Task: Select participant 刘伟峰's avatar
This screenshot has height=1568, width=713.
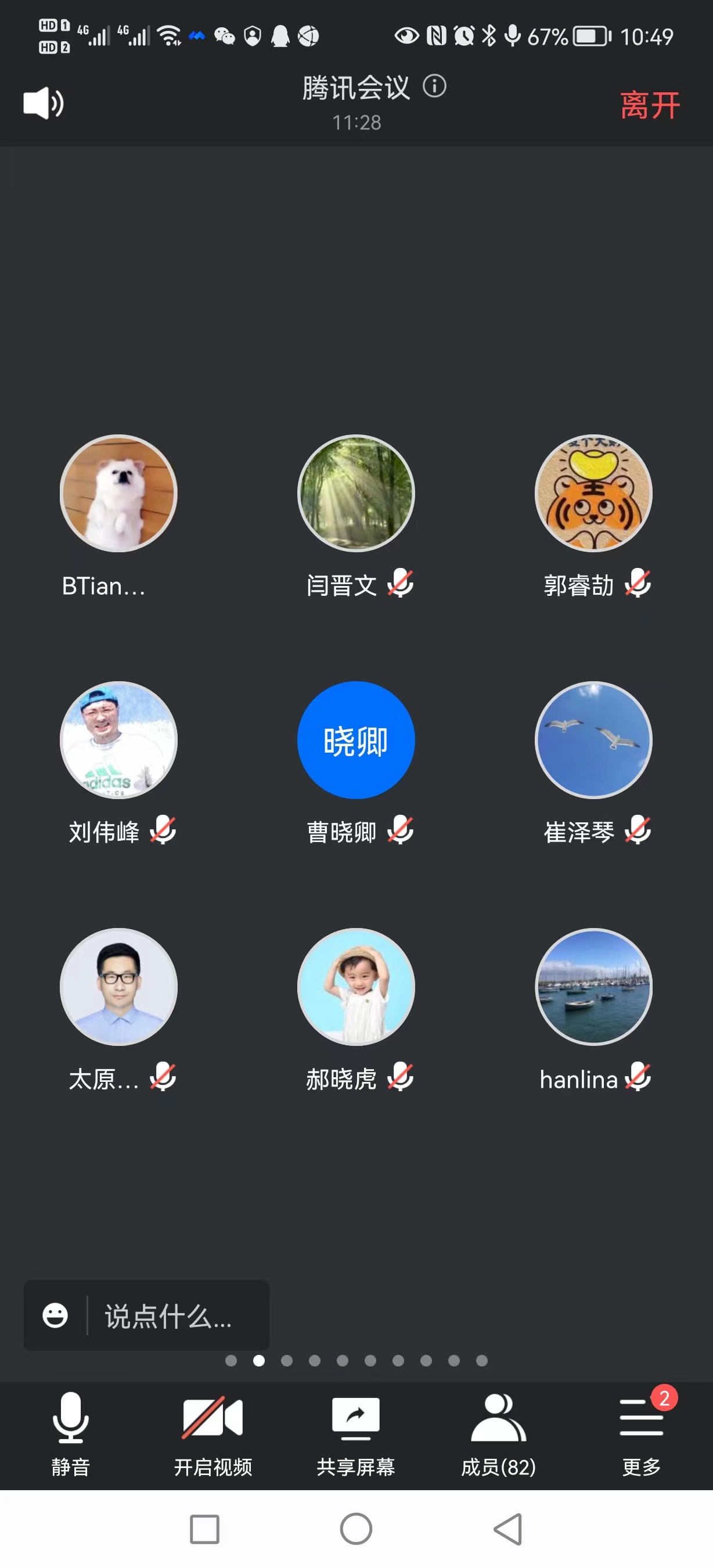Action: click(x=118, y=739)
